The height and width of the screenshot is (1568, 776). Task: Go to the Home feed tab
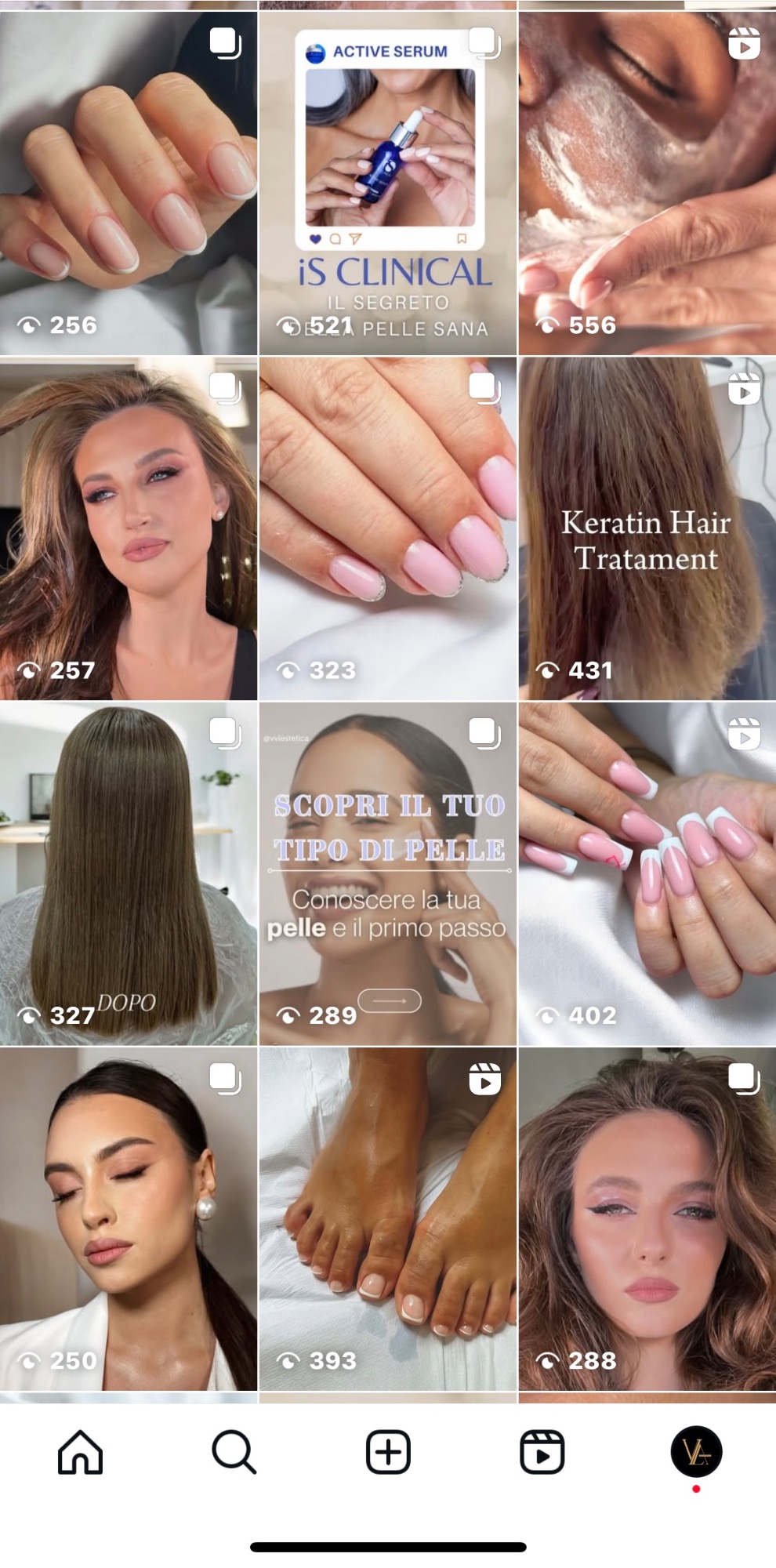click(80, 1452)
